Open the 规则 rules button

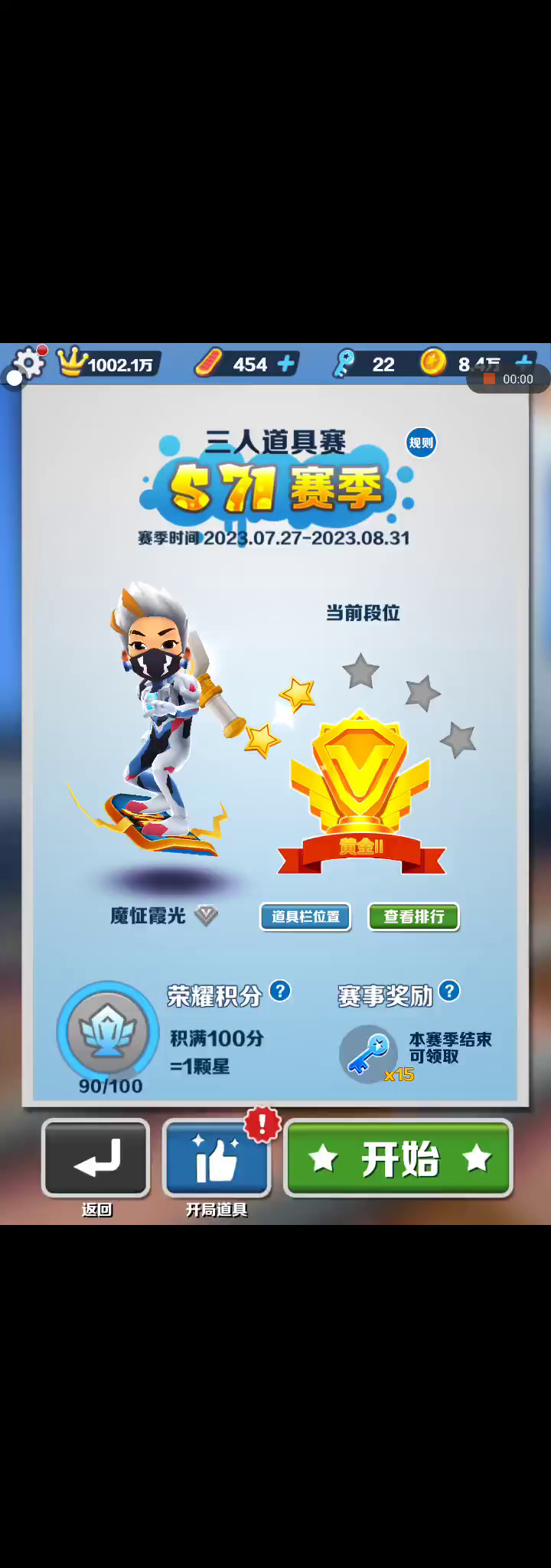tap(421, 443)
